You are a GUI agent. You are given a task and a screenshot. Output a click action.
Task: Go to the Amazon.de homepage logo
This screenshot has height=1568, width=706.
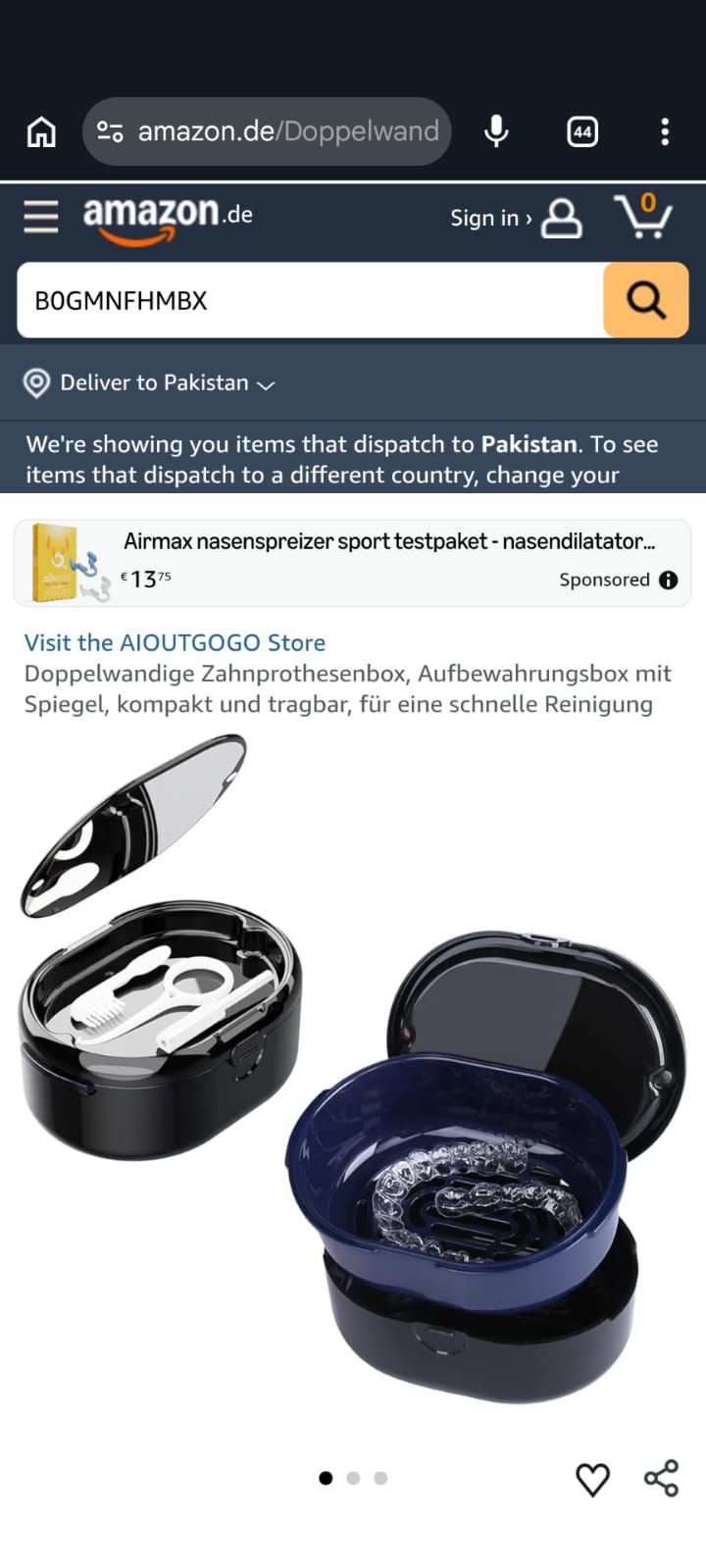[168, 217]
